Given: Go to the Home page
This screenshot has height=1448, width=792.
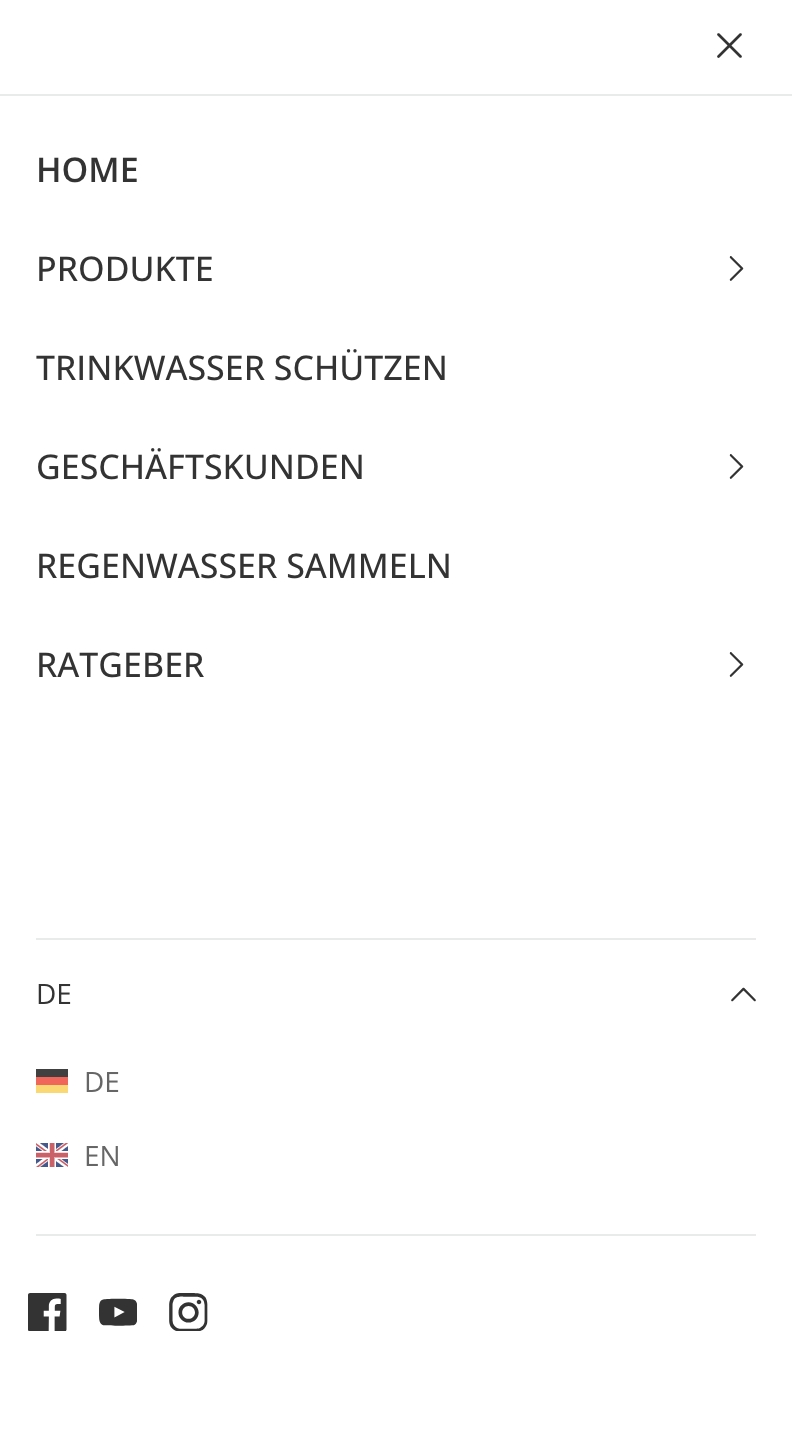Looking at the screenshot, I should pos(88,170).
